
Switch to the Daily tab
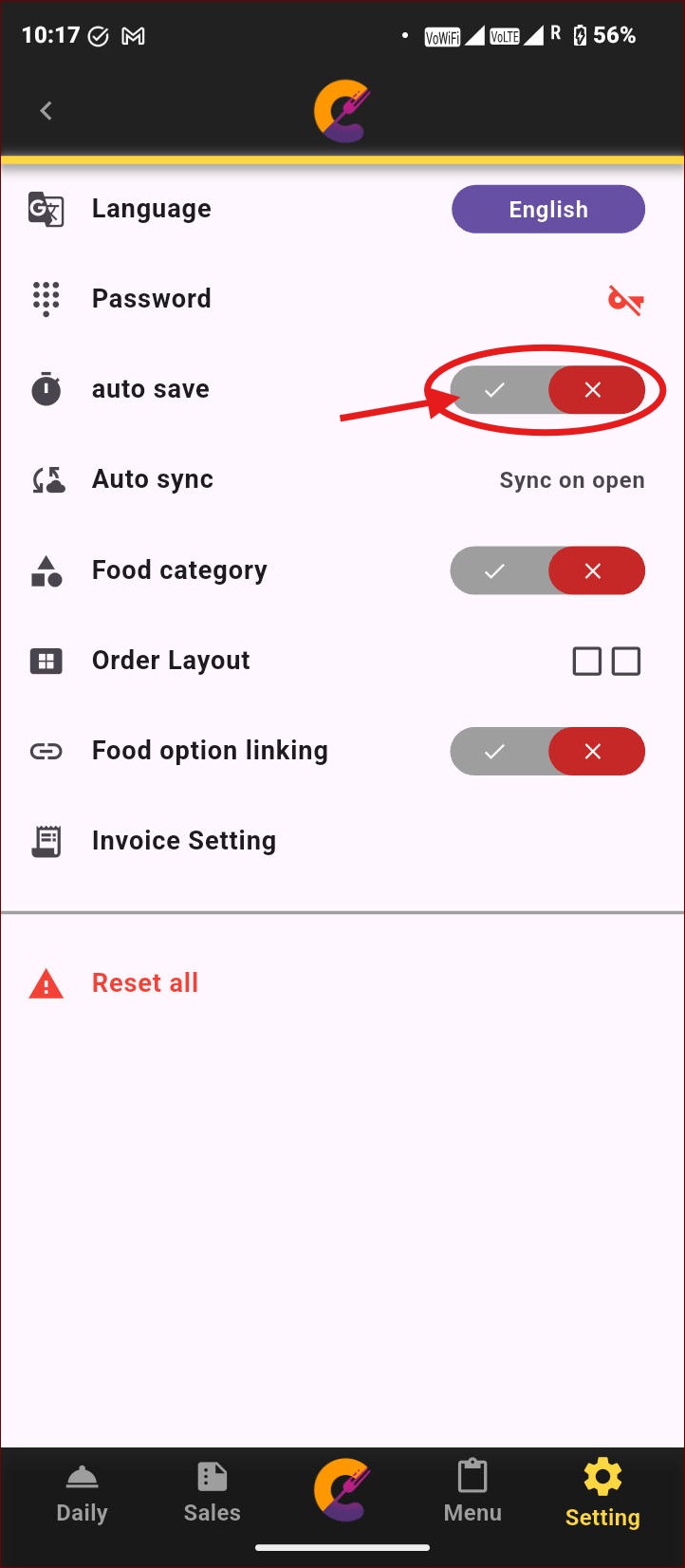click(82, 1494)
